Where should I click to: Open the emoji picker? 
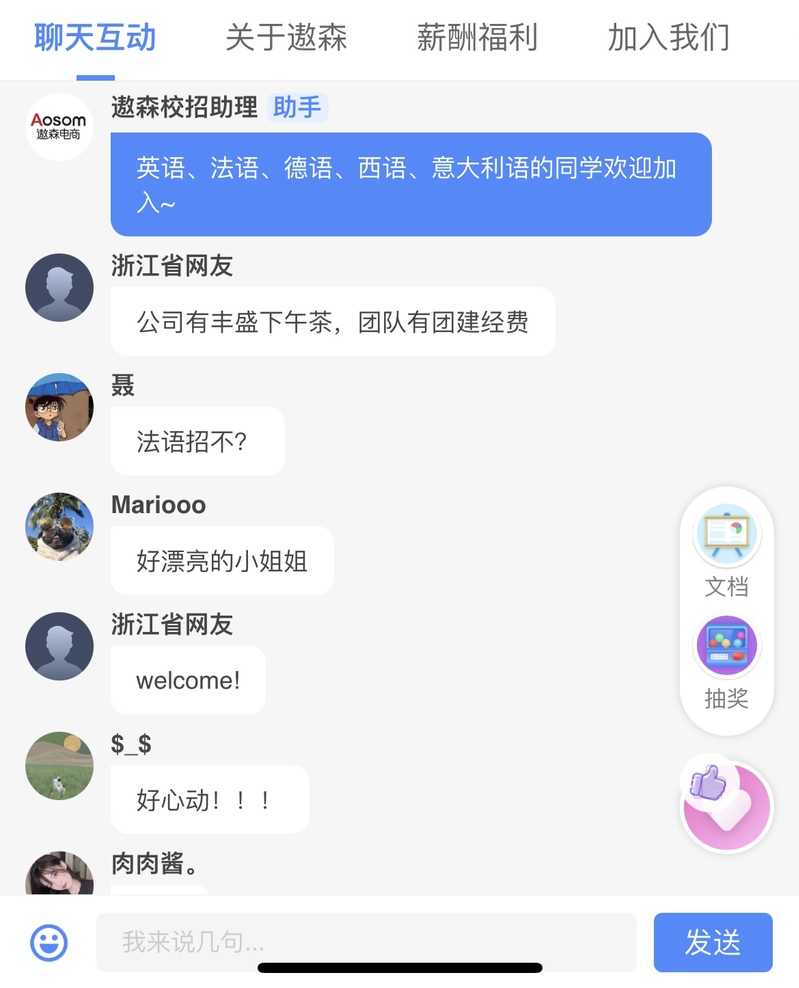point(49,942)
